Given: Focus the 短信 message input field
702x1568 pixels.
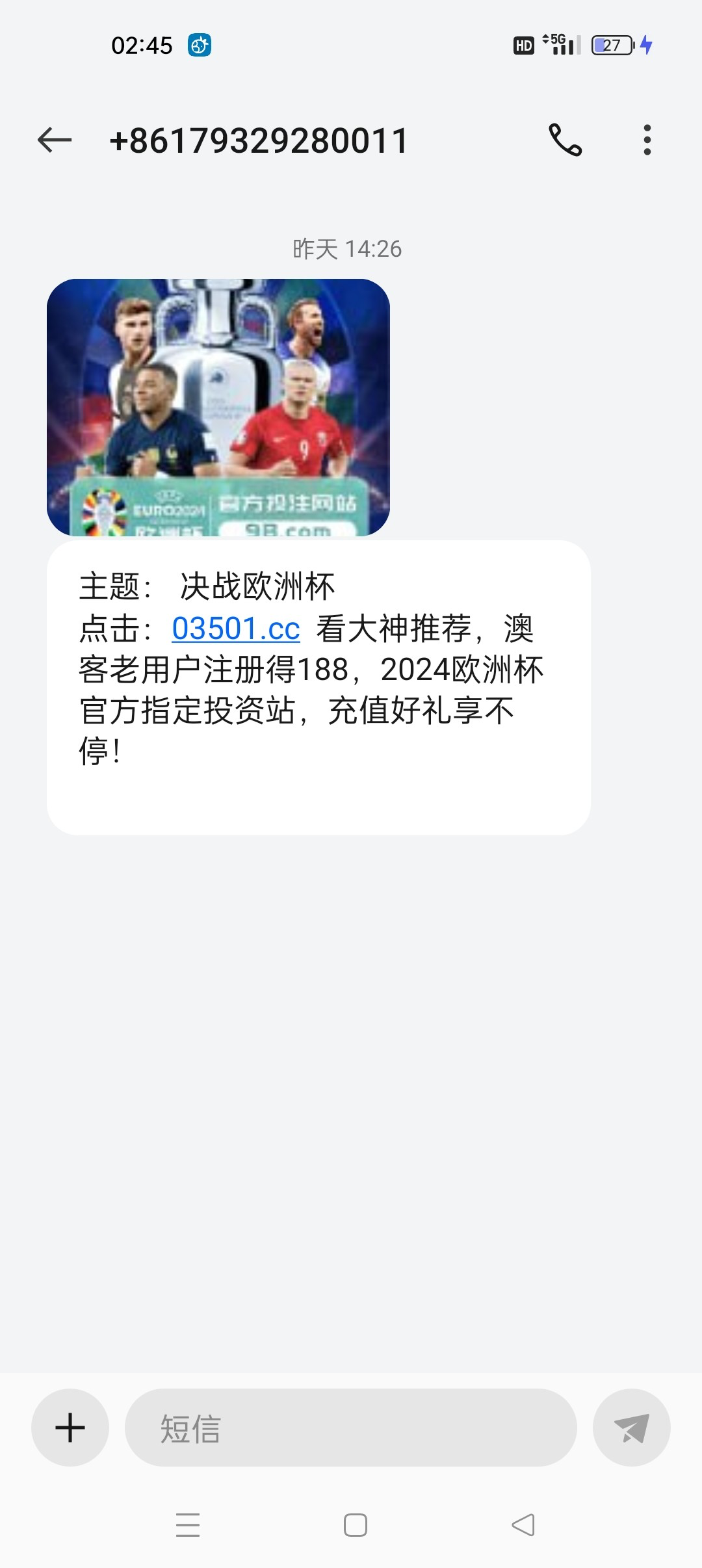Looking at the screenshot, I should pyautogui.click(x=351, y=1428).
